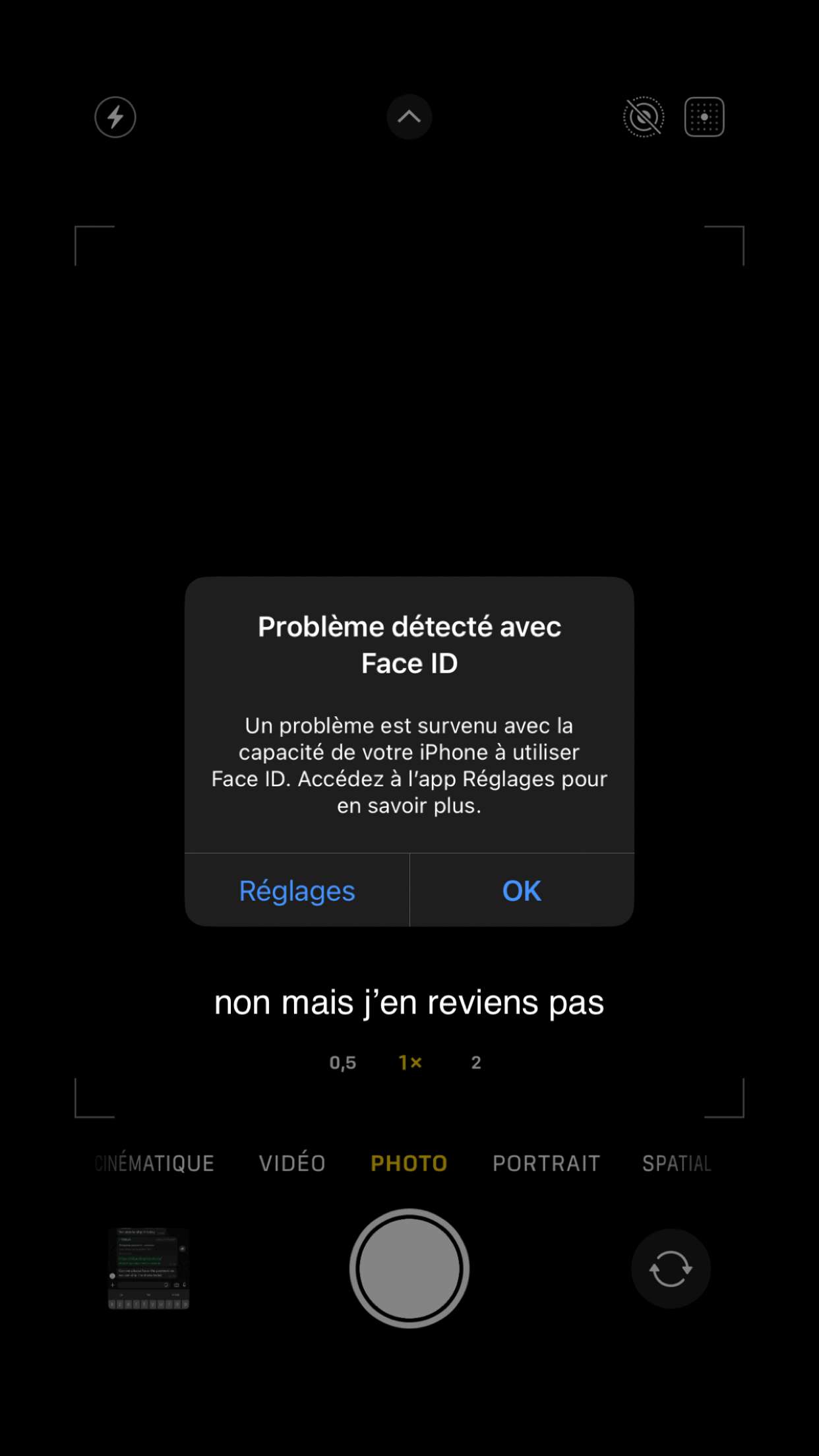This screenshot has width=819, height=1456.
Task: Select the Photo mode
Action: 409,1163
